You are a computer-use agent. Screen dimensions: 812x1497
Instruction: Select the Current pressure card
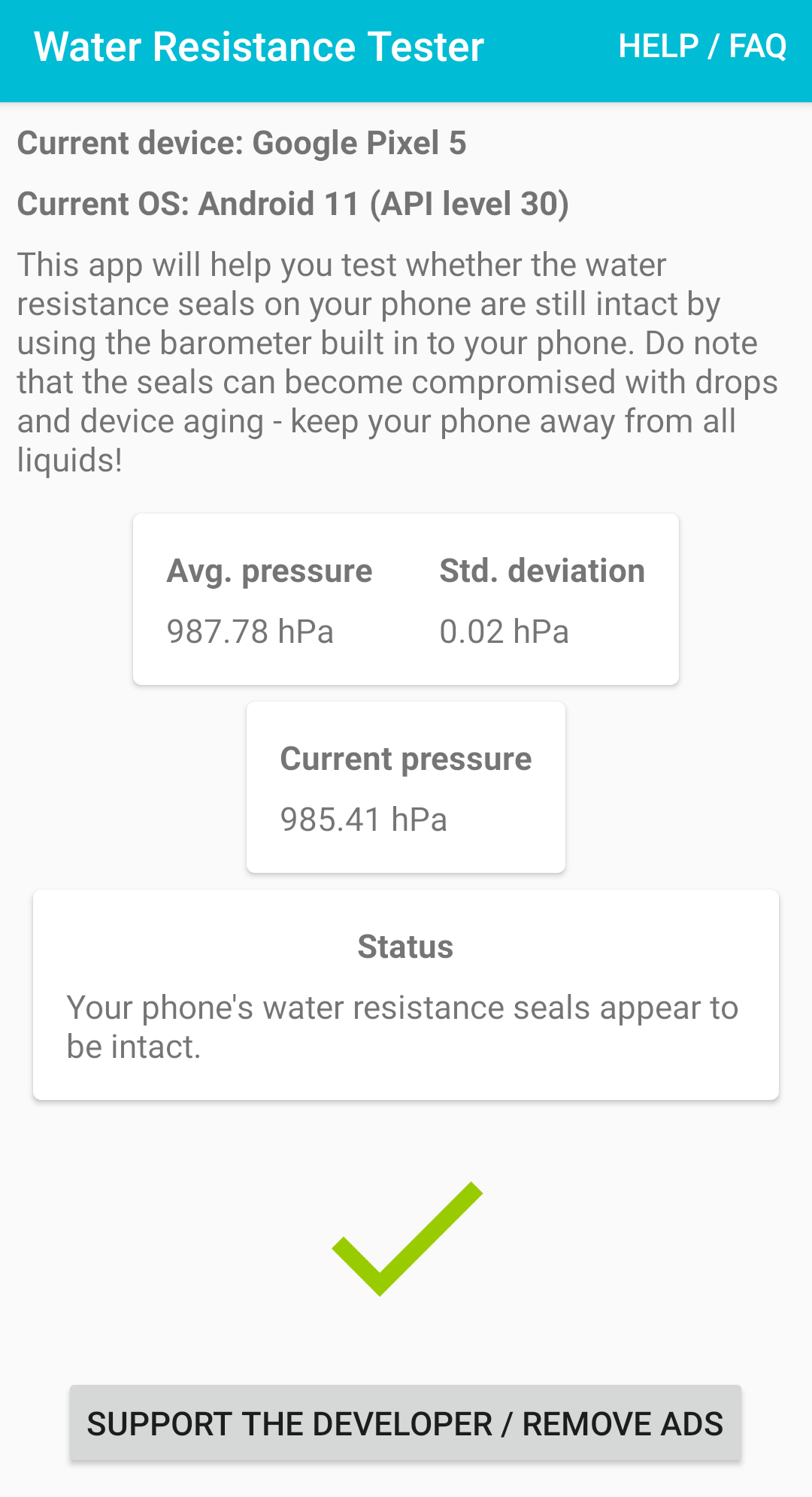pyautogui.click(x=406, y=786)
